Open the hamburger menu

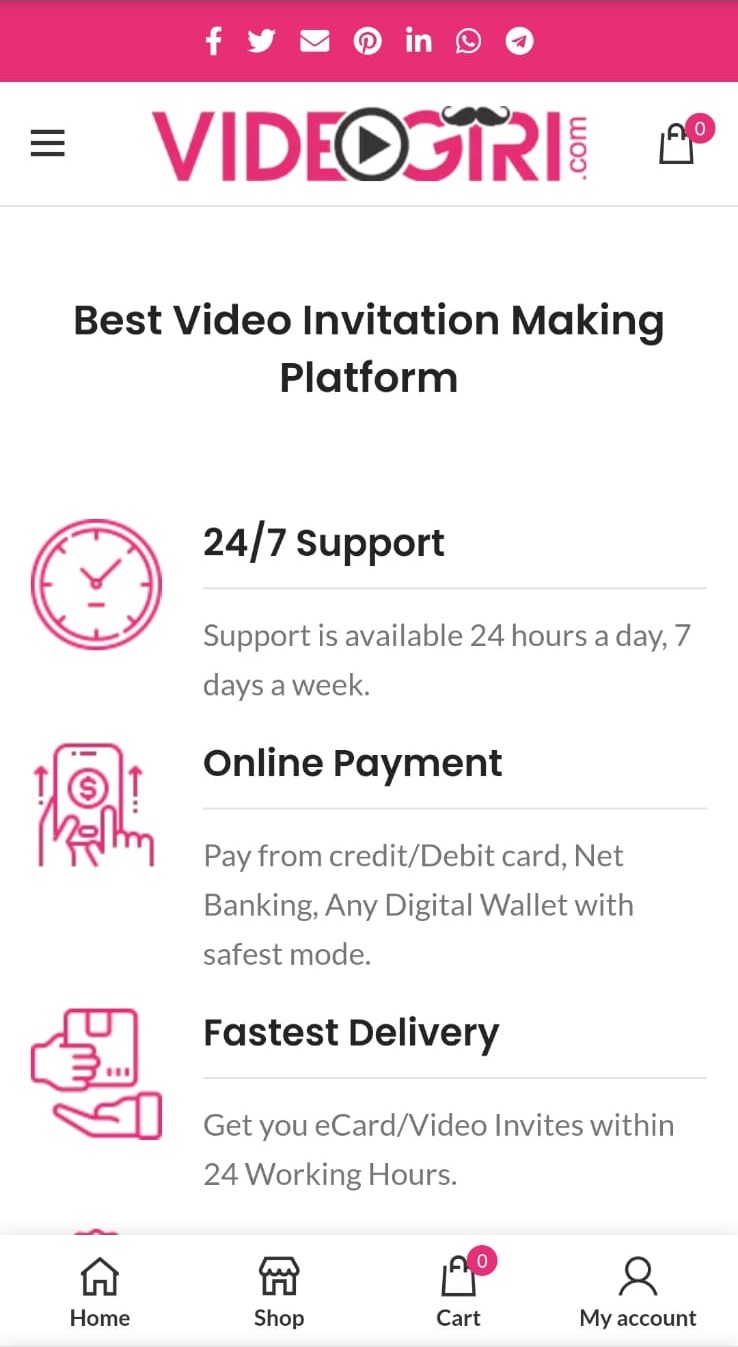(x=47, y=144)
